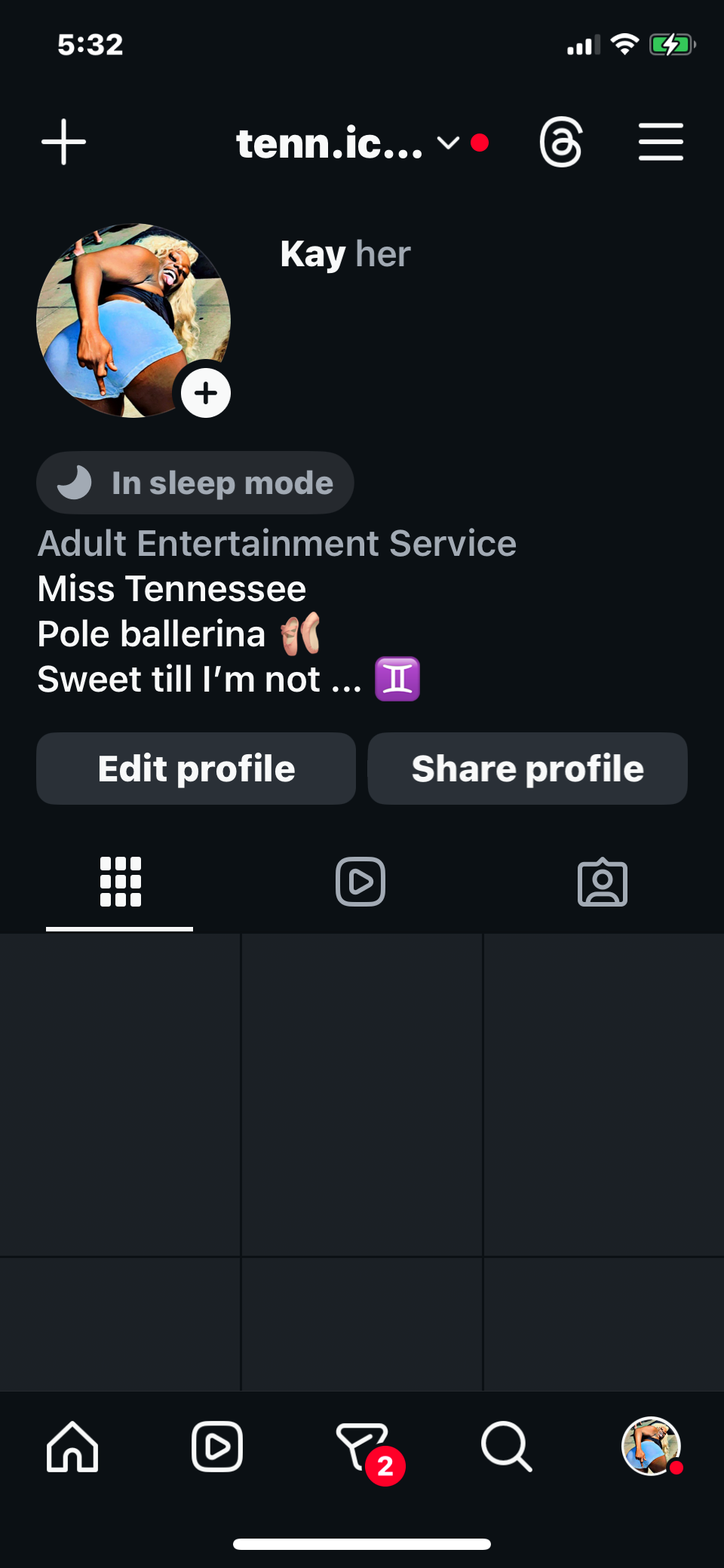Add to story via profile picture plus
Viewport: 724px width, 1568px height.
205,392
